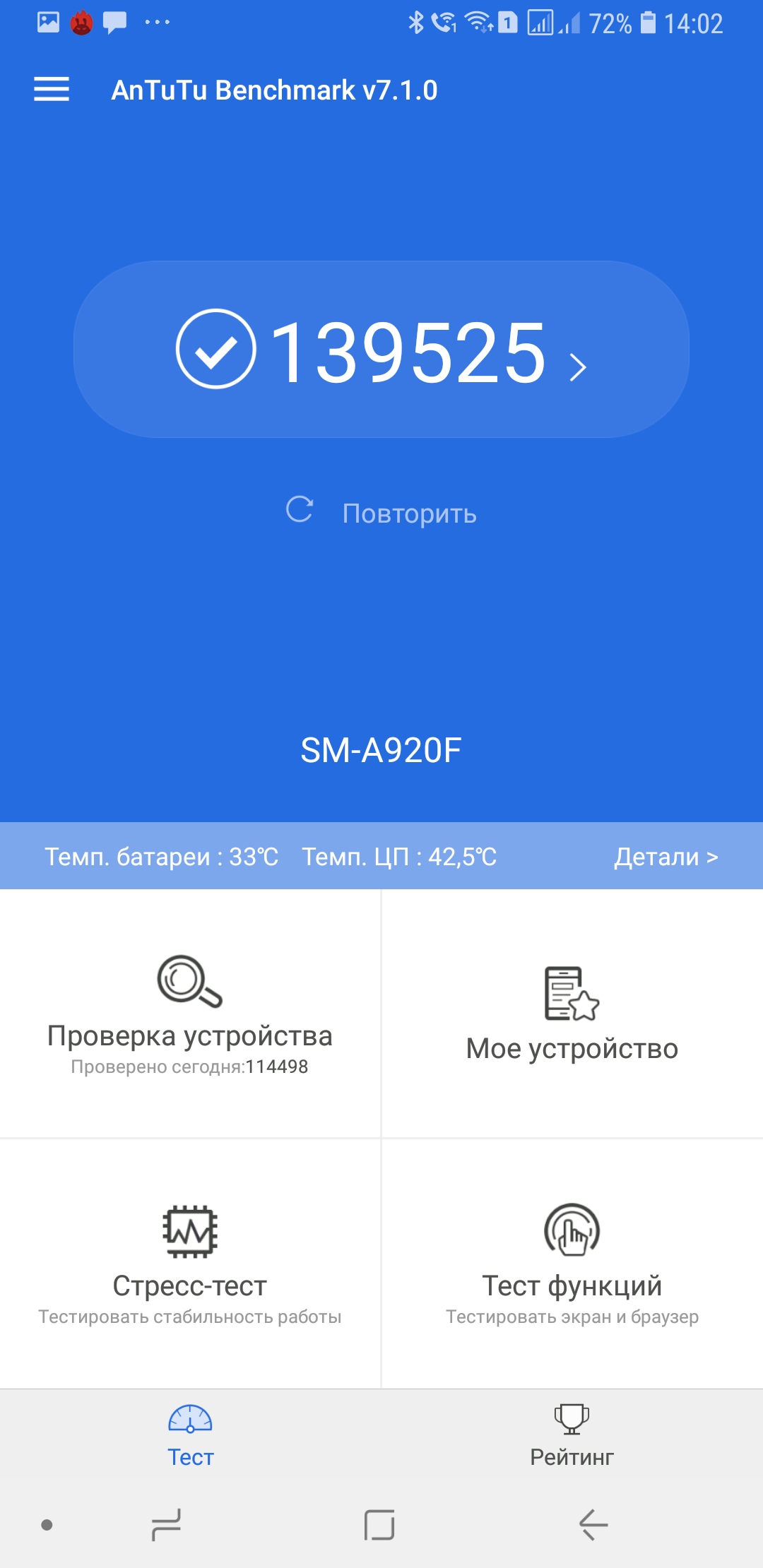Start the Стресс-тест
The image size is (763, 1568).
(x=190, y=1263)
